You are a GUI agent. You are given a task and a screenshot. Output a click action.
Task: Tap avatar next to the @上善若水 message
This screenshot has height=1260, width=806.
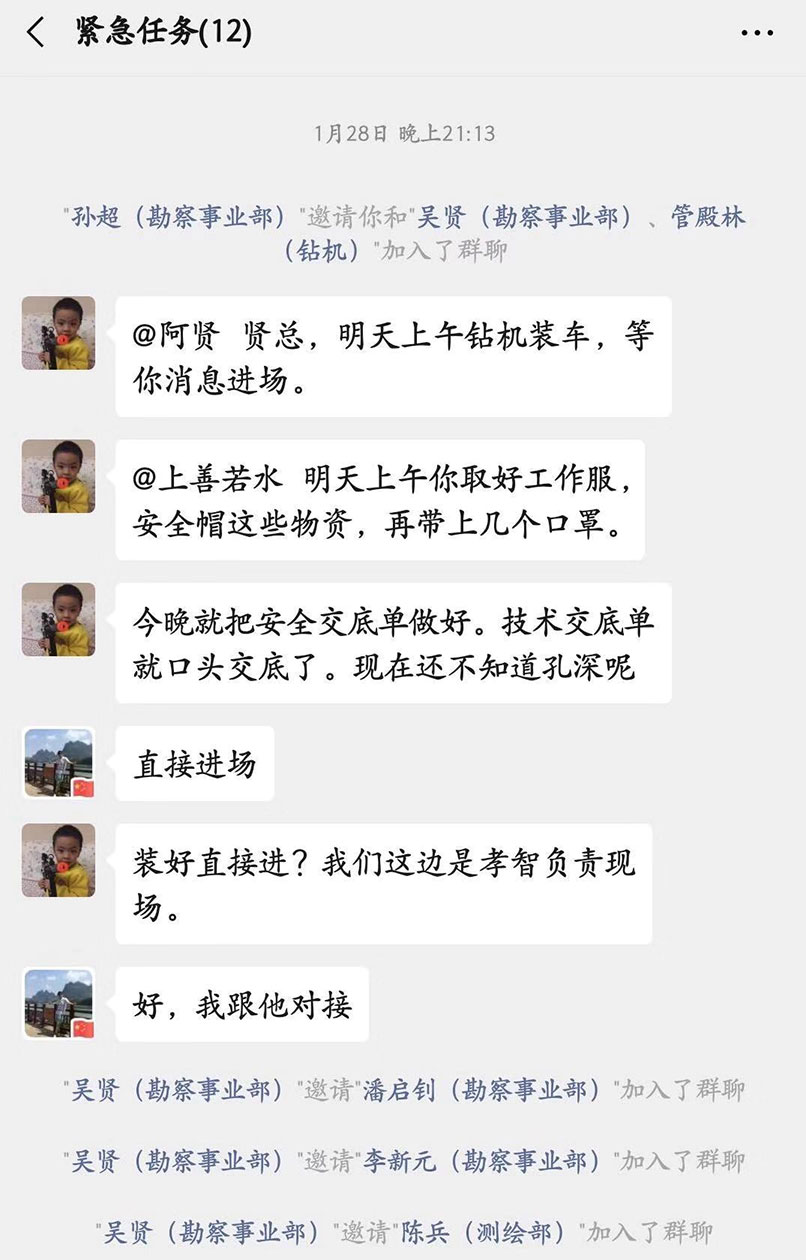(59, 476)
